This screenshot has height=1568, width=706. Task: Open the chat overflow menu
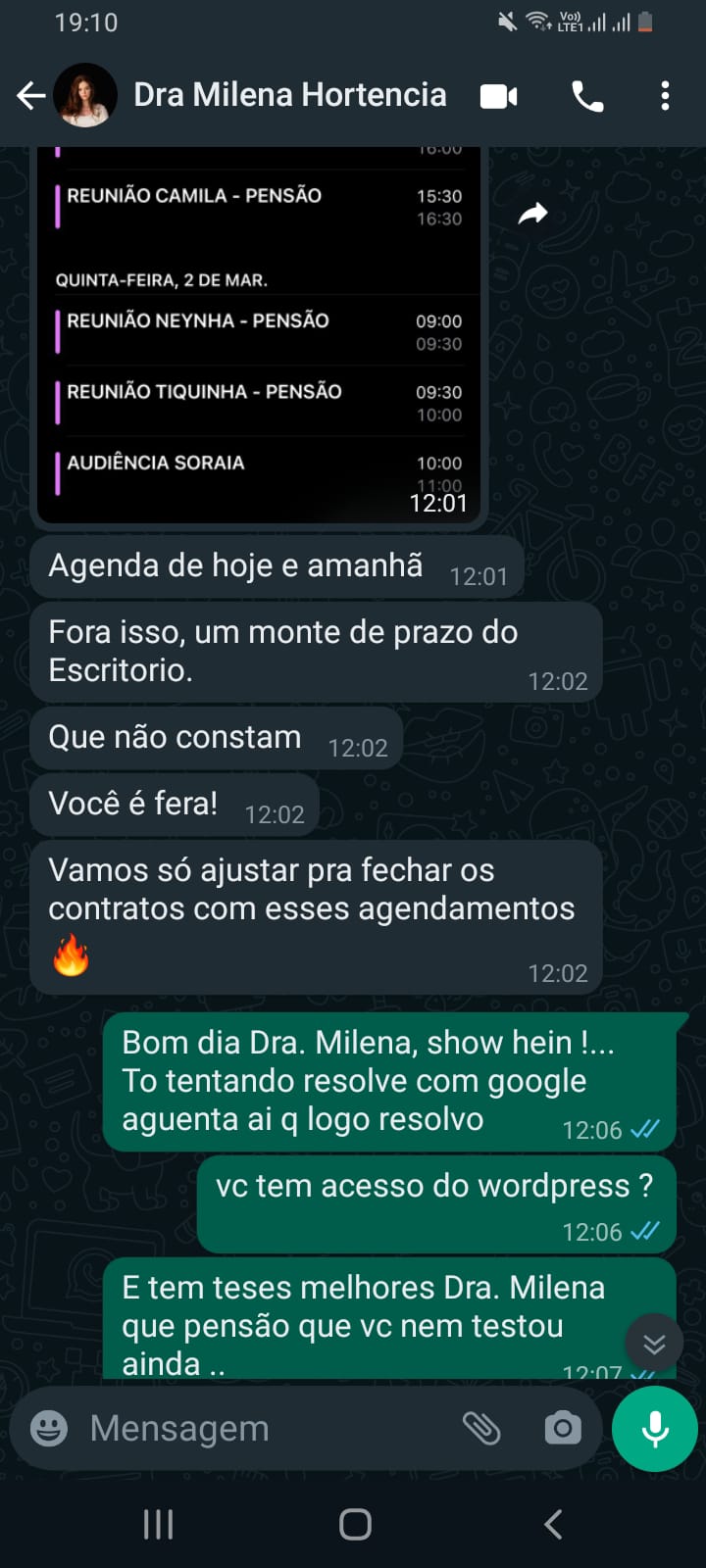pos(665,96)
